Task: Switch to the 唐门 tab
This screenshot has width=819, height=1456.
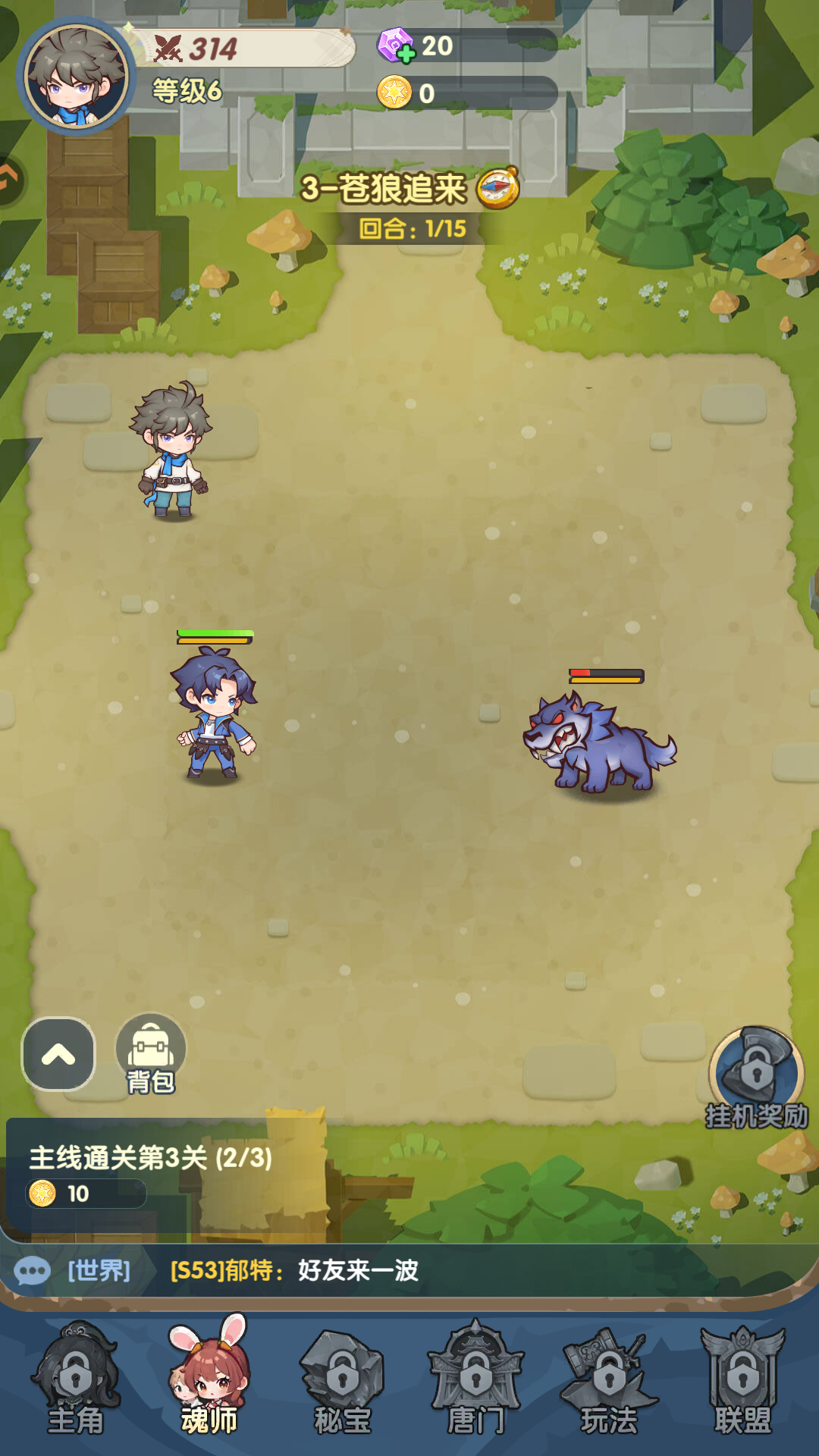Action: (x=475, y=1380)
